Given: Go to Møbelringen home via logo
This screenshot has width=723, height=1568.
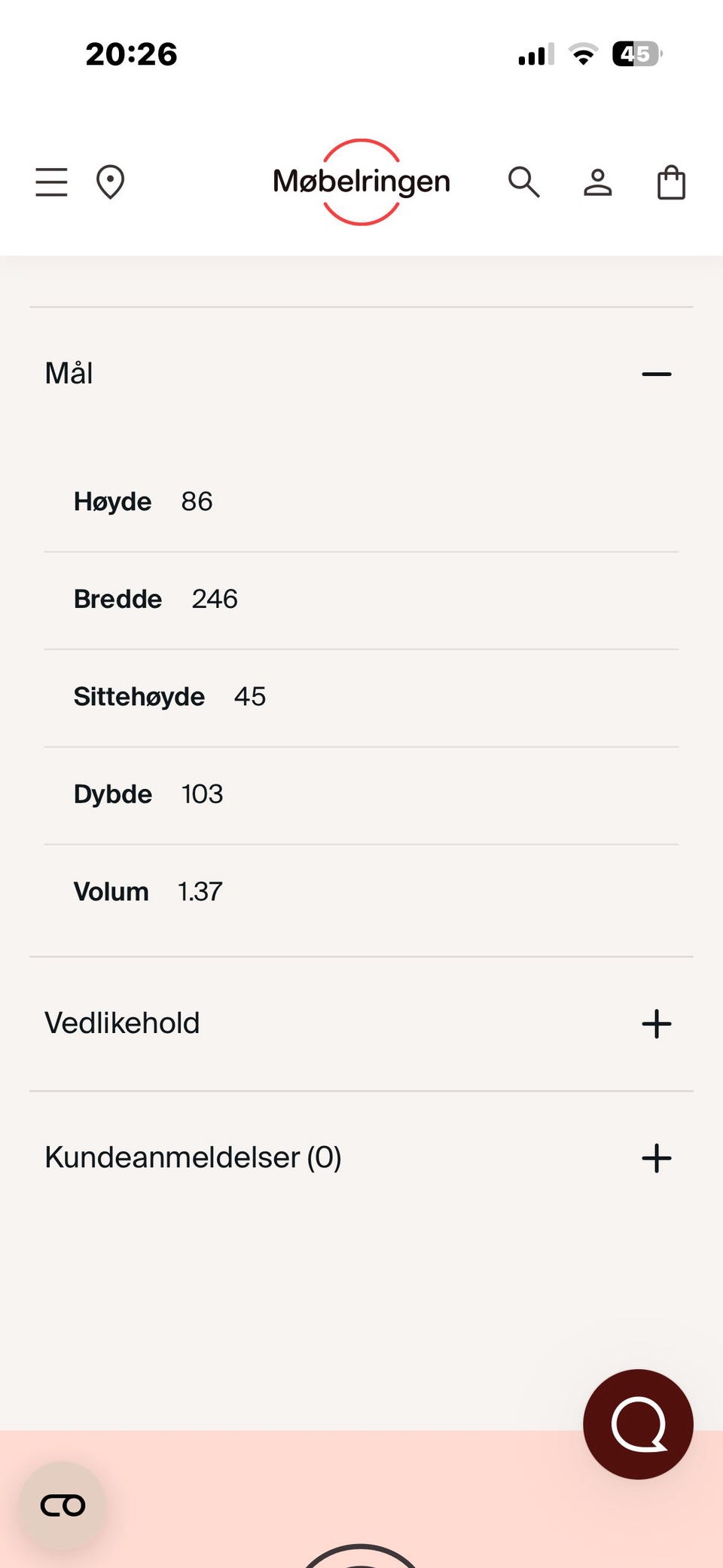Looking at the screenshot, I should [x=361, y=182].
